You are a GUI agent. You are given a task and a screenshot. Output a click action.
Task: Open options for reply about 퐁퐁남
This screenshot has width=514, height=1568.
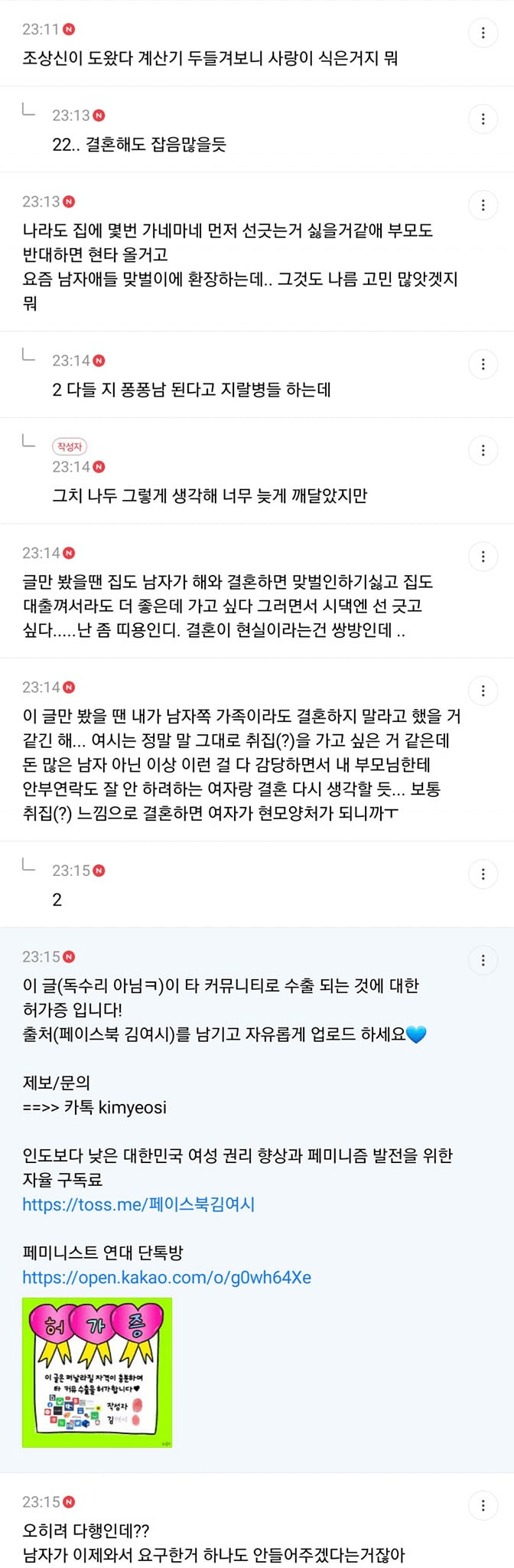(x=483, y=364)
